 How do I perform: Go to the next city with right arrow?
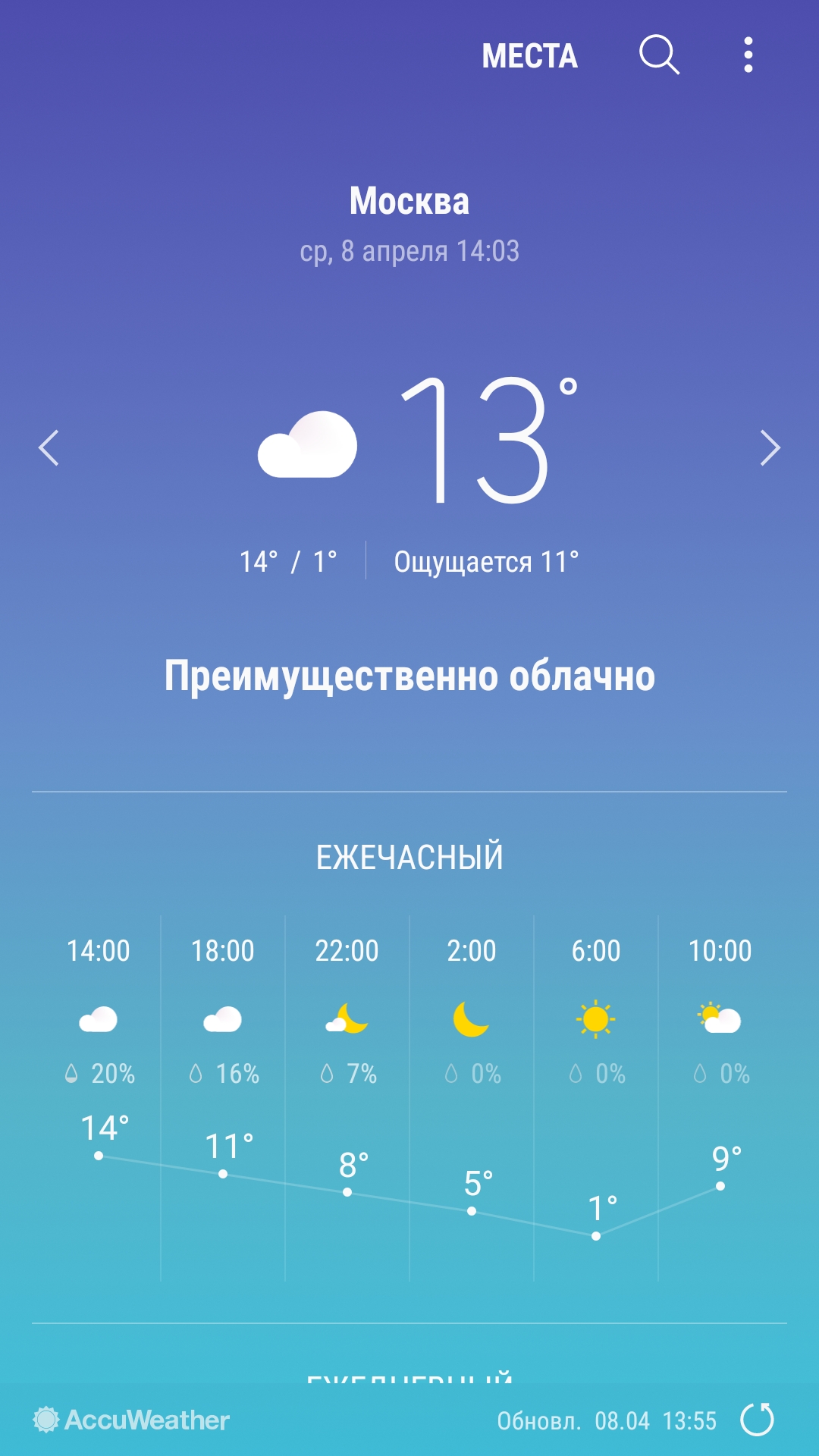point(770,447)
